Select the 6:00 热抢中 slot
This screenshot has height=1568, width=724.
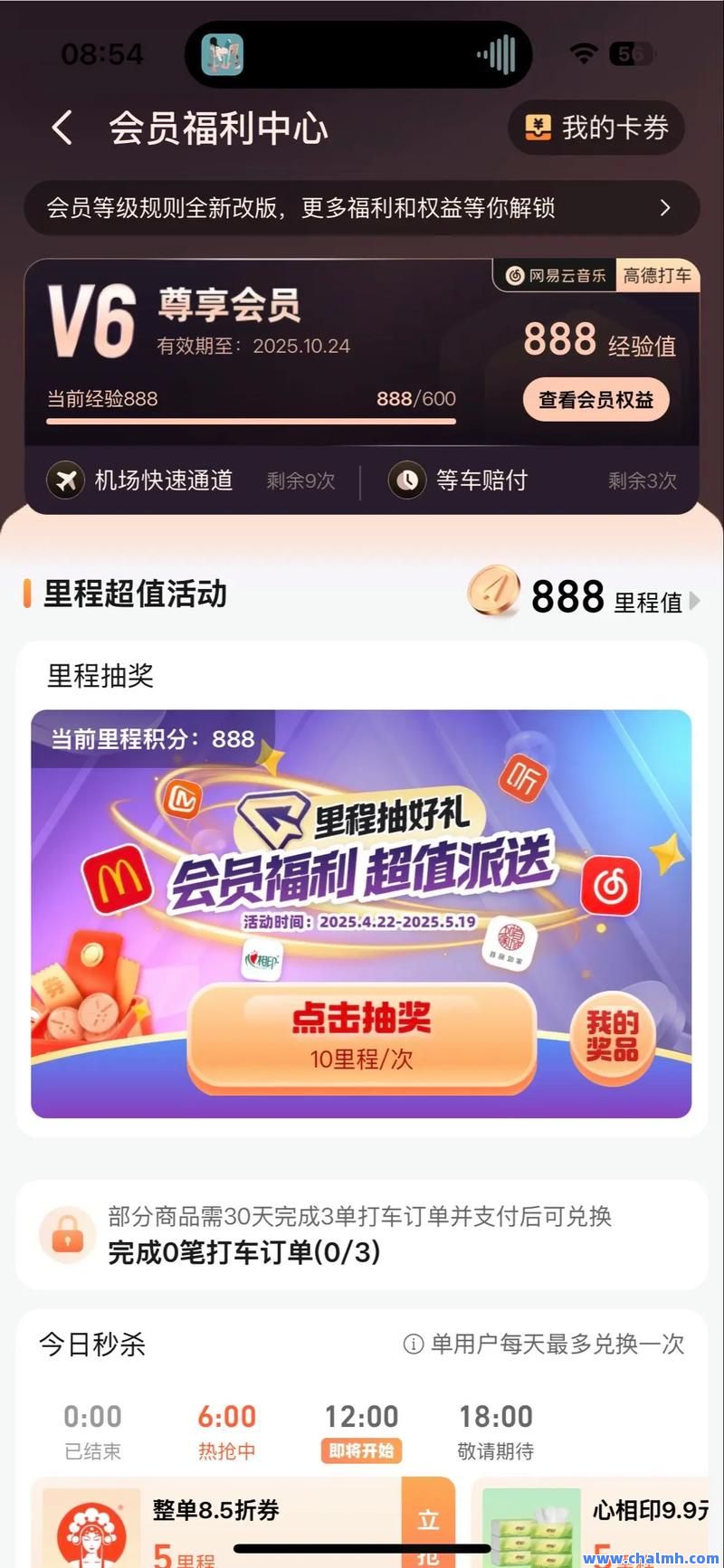coord(226,1430)
